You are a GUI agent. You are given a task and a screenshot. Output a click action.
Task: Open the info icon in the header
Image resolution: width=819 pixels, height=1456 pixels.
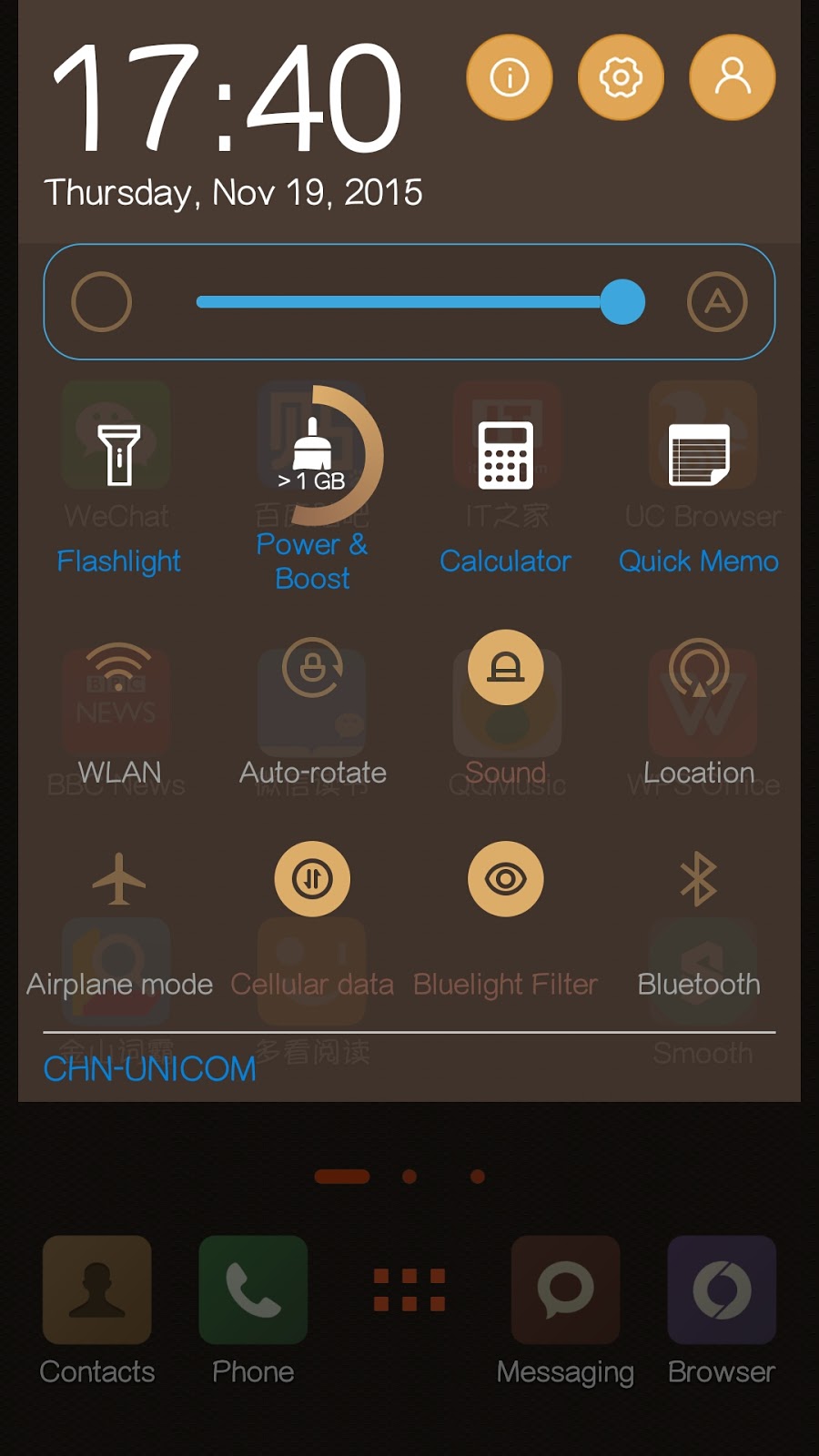[x=510, y=77]
